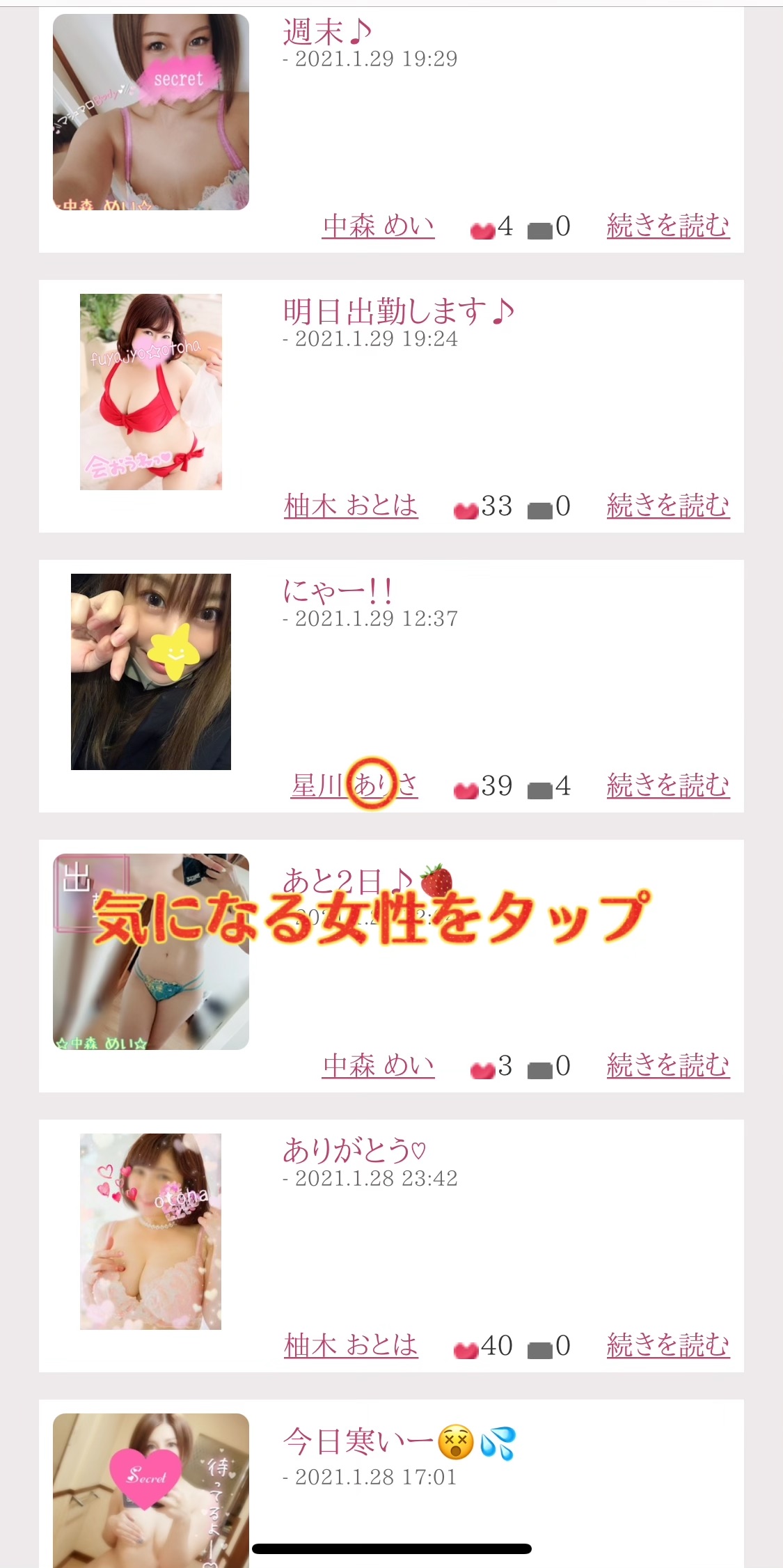The width and height of the screenshot is (783, 1568).
Task: Open the 明日出勤します♪ post photo
Action: pos(151,392)
